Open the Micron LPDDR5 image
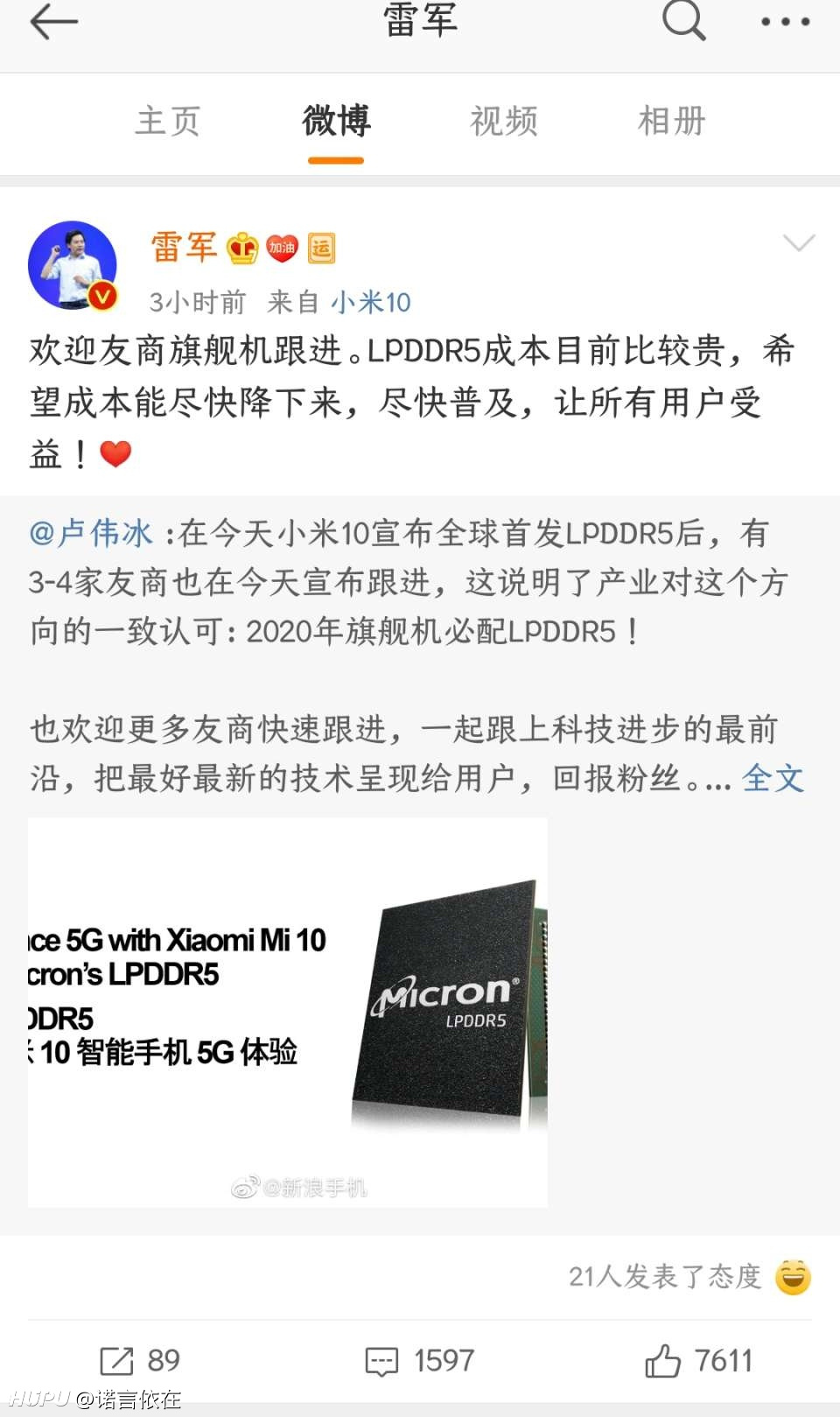 288,1013
